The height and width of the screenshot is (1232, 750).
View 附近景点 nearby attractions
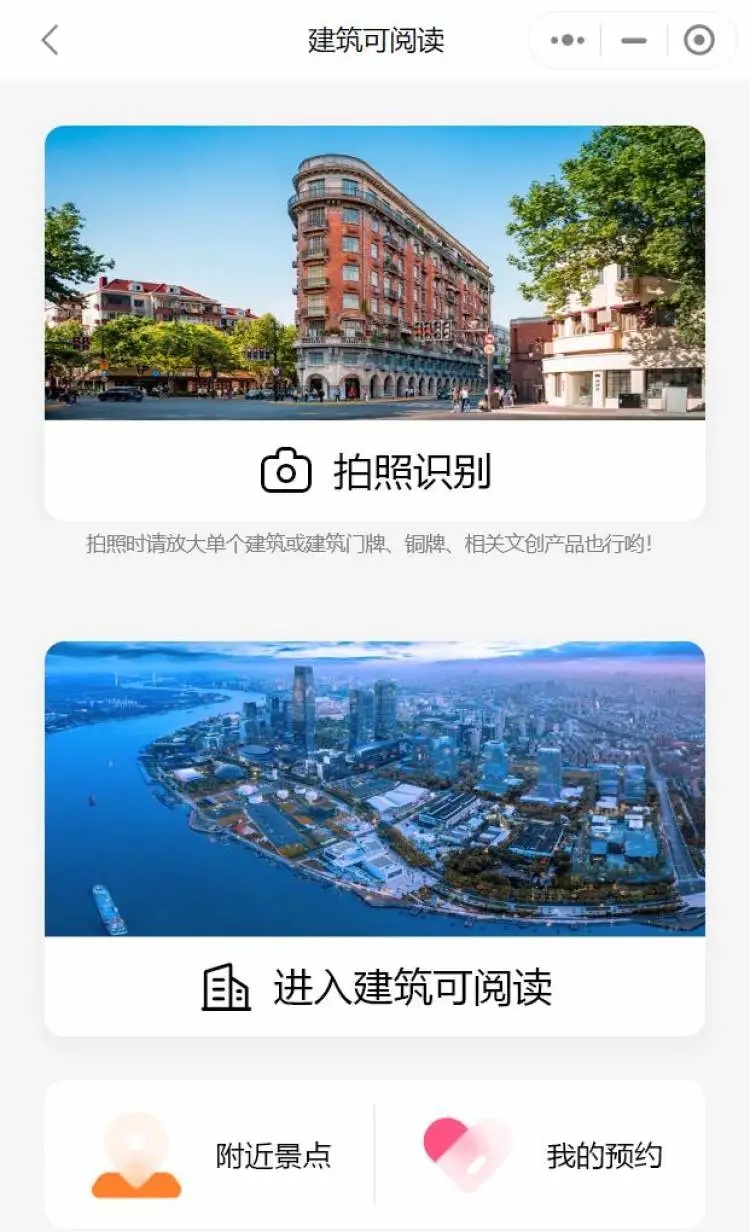[211, 1156]
